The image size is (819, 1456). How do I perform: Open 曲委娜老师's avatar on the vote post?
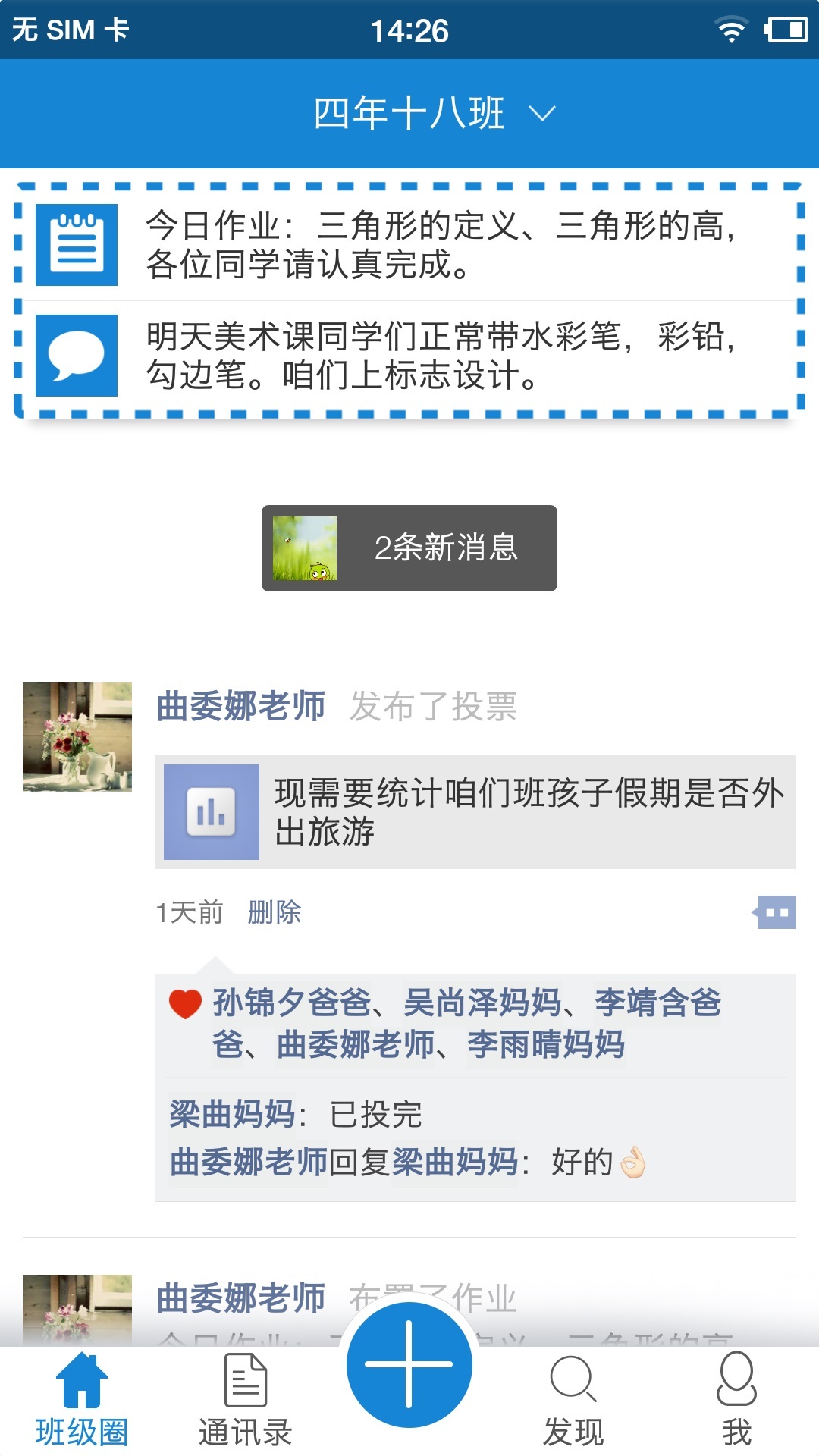coord(77,737)
